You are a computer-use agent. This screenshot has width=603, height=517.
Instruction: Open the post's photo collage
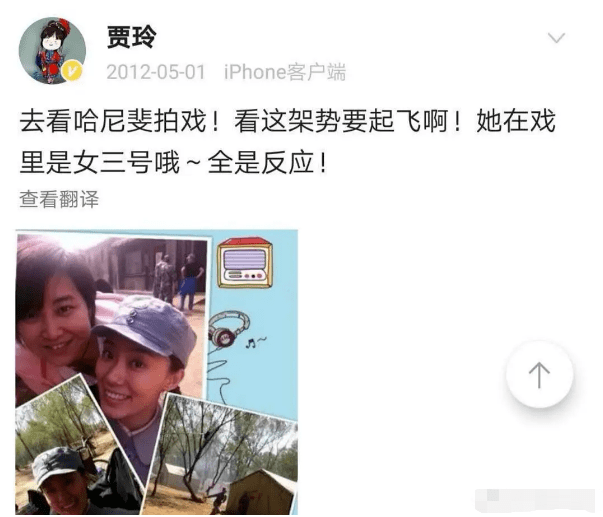157,370
